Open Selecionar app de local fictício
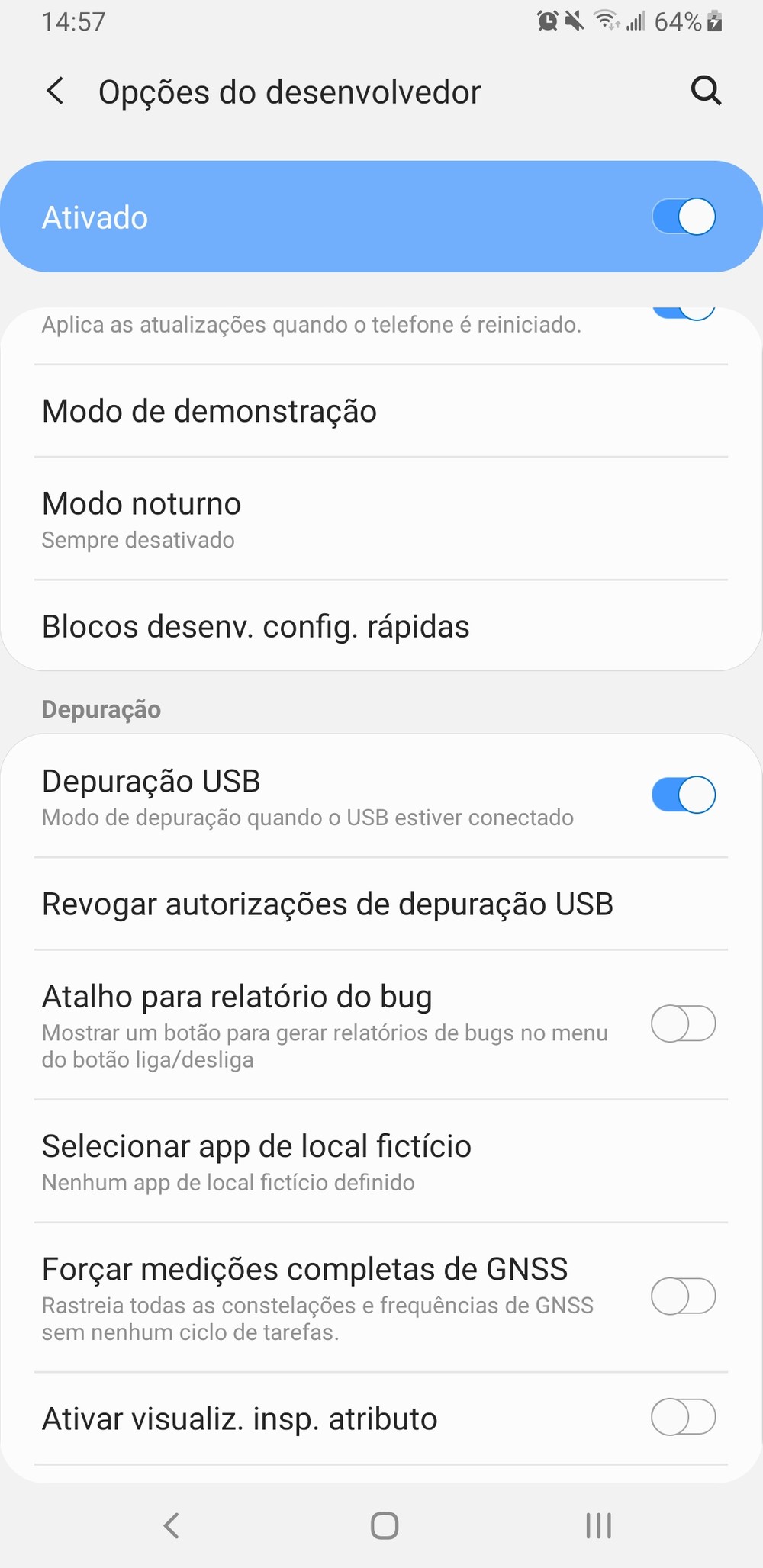Viewport: 763px width, 1568px height. pos(381,1162)
